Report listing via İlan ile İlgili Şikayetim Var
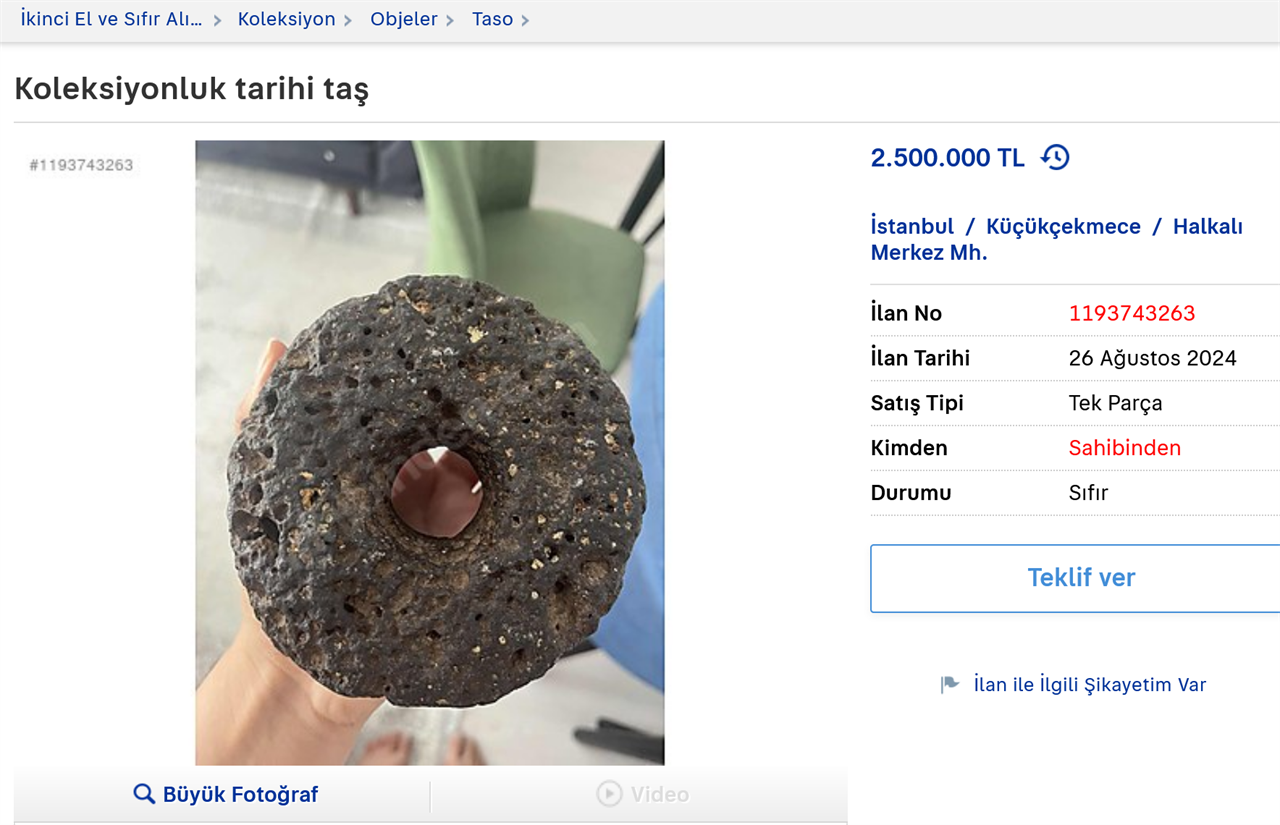 [x=1089, y=685]
